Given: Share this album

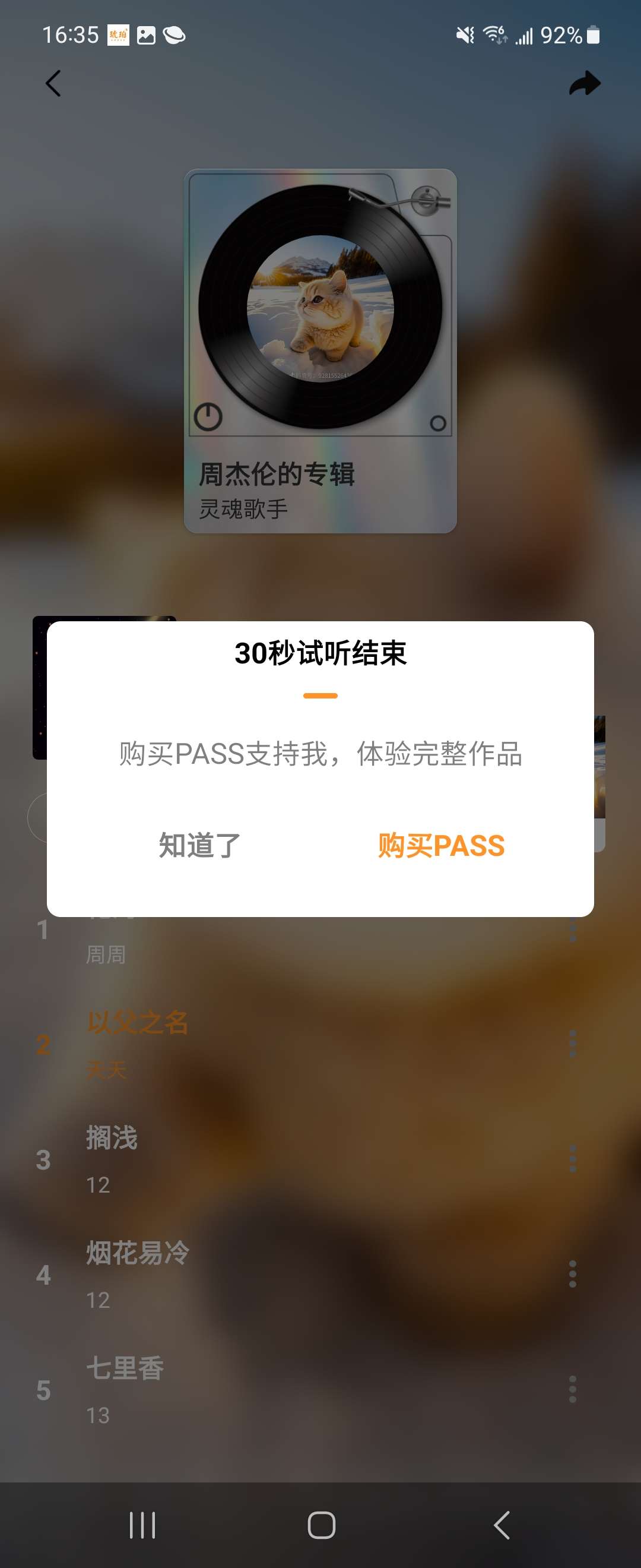Looking at the screenshot, I should (x=585, y=83).
